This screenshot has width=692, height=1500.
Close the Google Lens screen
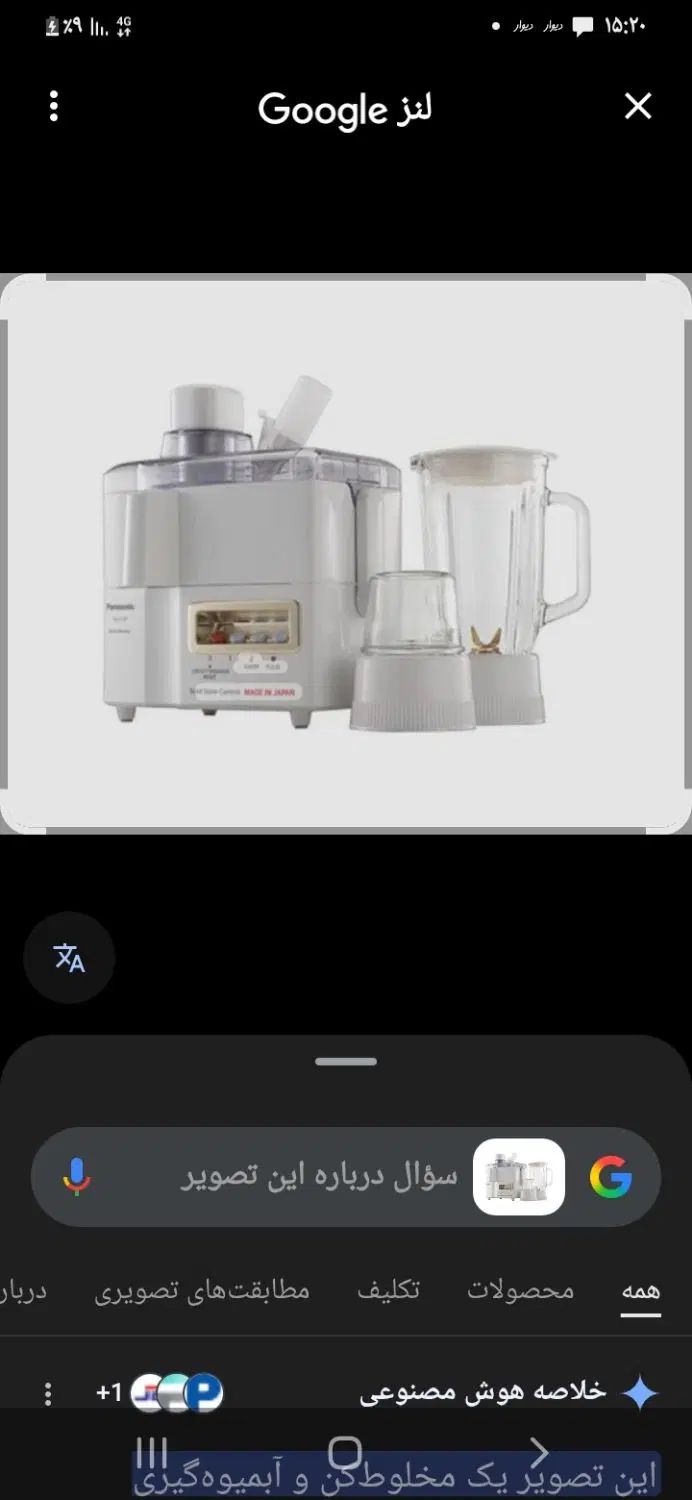pos(638,106)
